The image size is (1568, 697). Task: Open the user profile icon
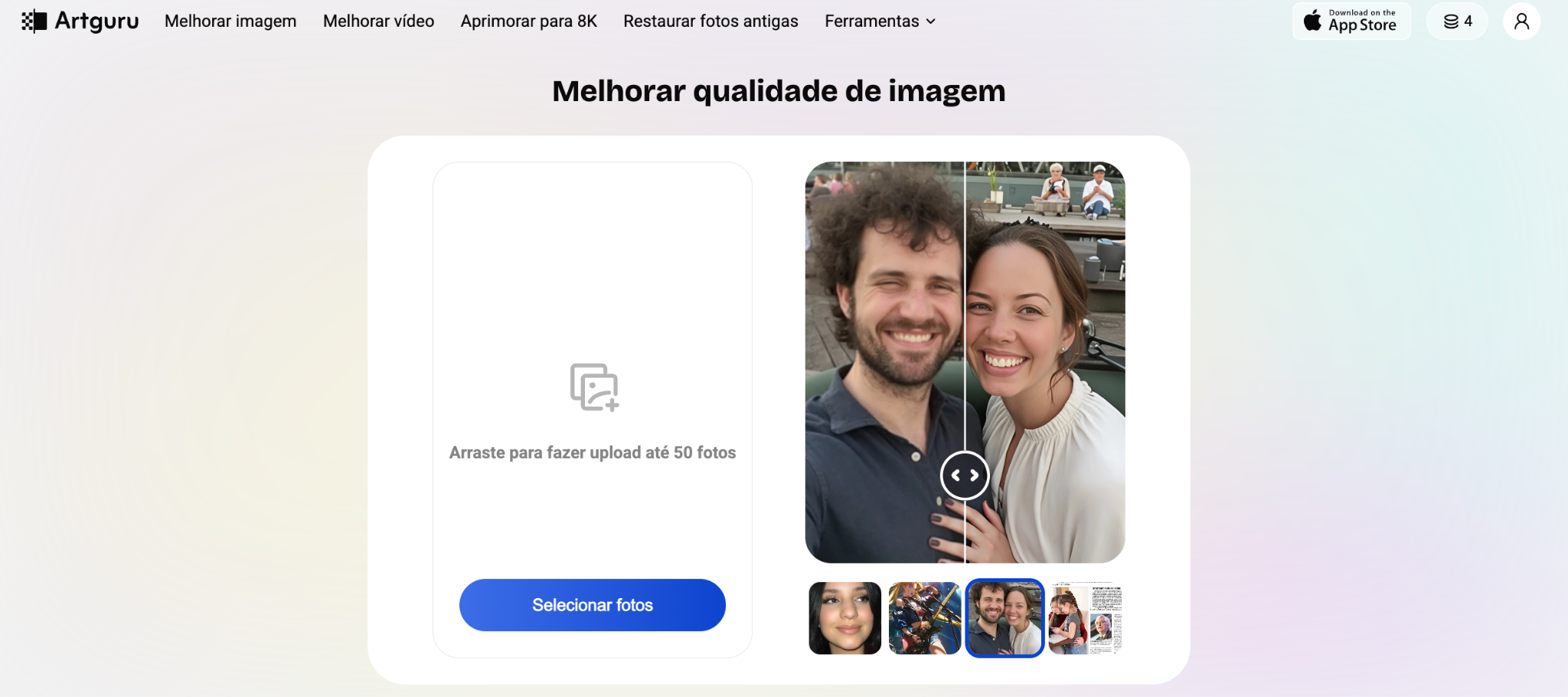(1521, 21)
